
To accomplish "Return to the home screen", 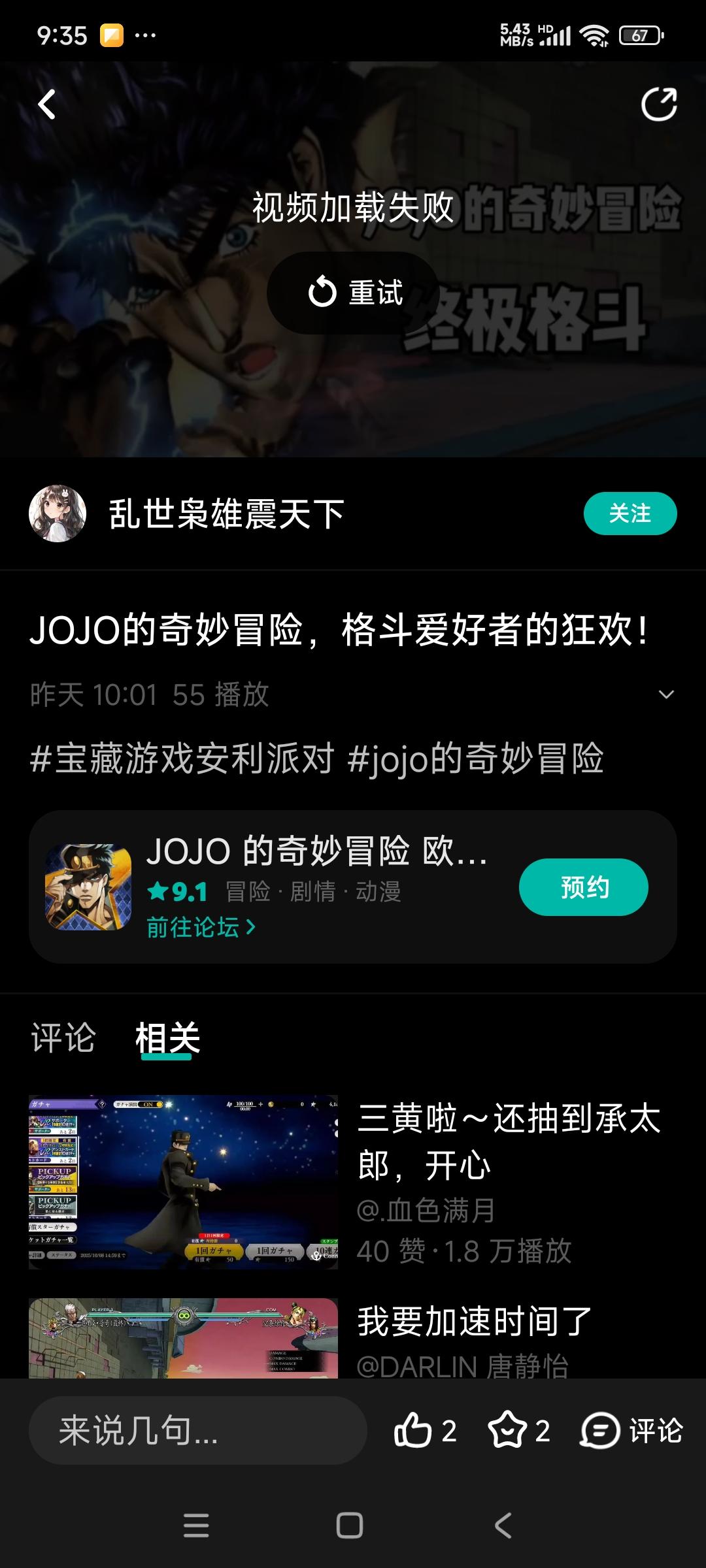I will [x=350, y=1526].
